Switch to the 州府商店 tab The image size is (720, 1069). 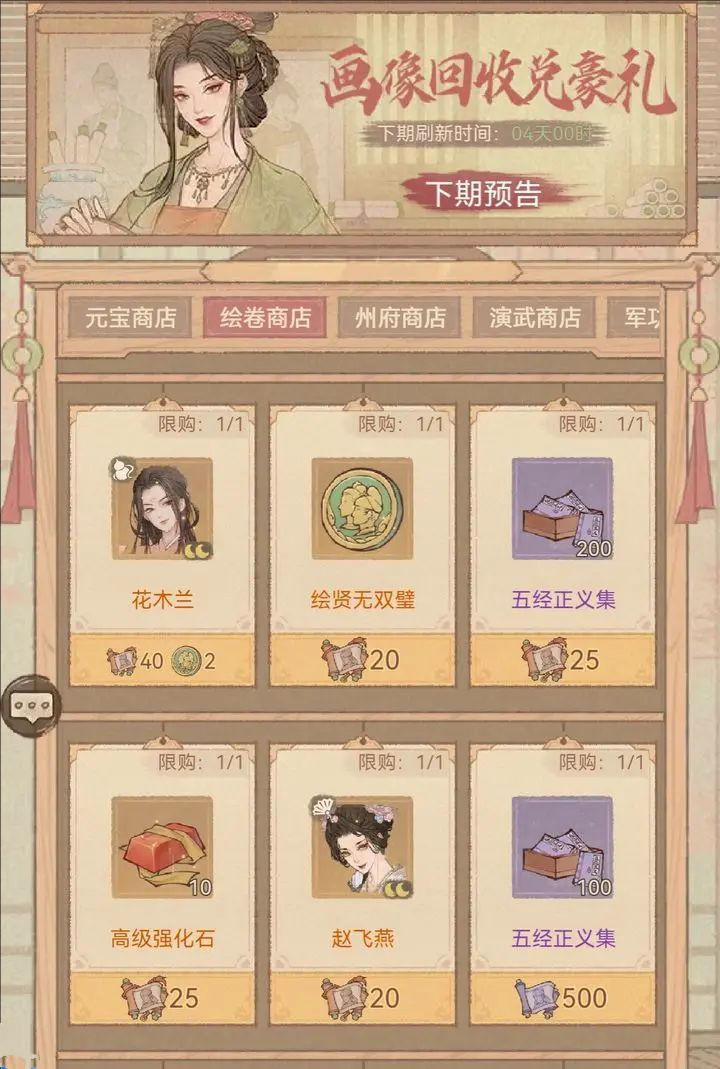coord(400,318)
